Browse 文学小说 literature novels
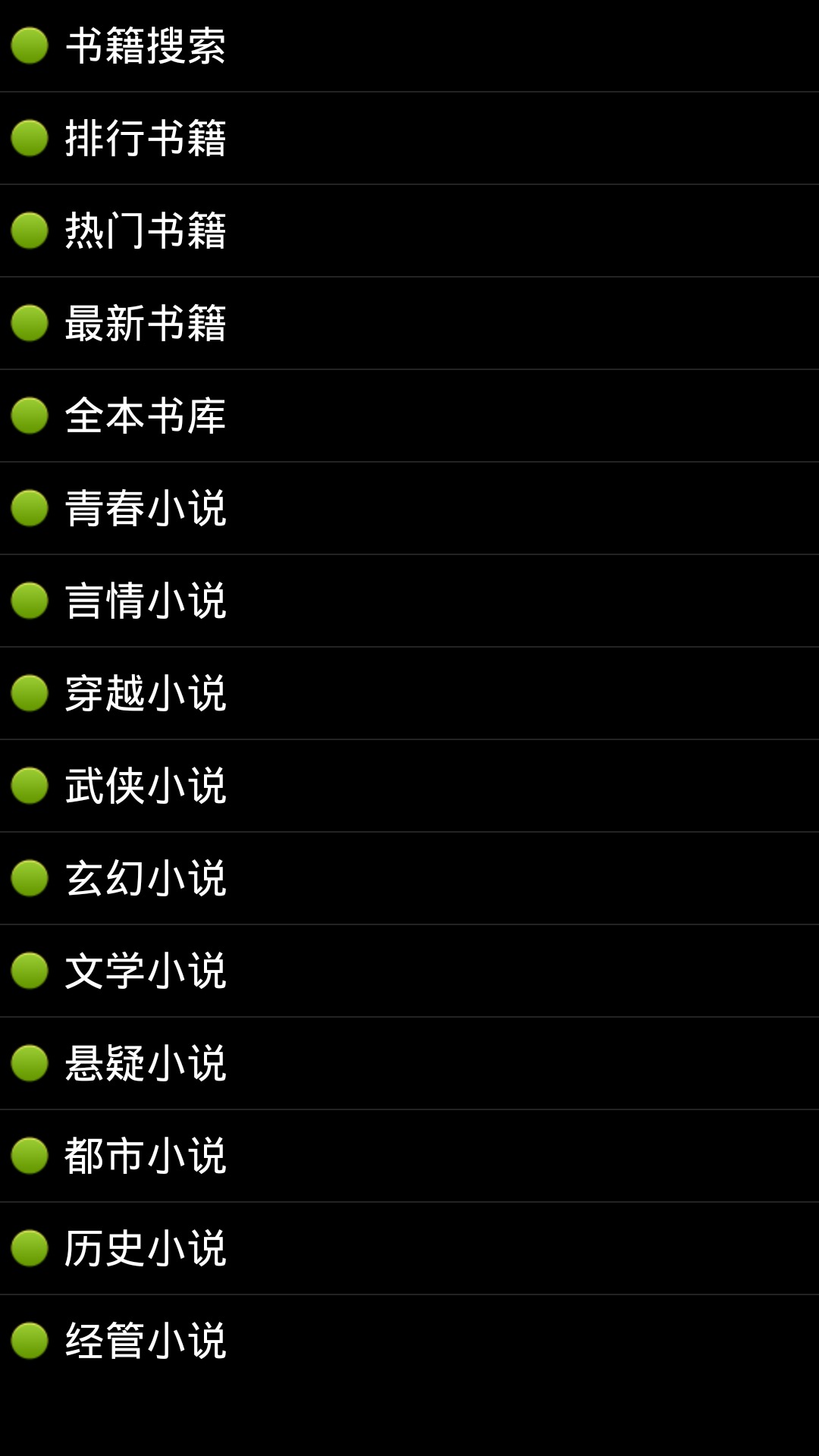Viewport: 819px width, 1456px height. [x=409, y=971]
